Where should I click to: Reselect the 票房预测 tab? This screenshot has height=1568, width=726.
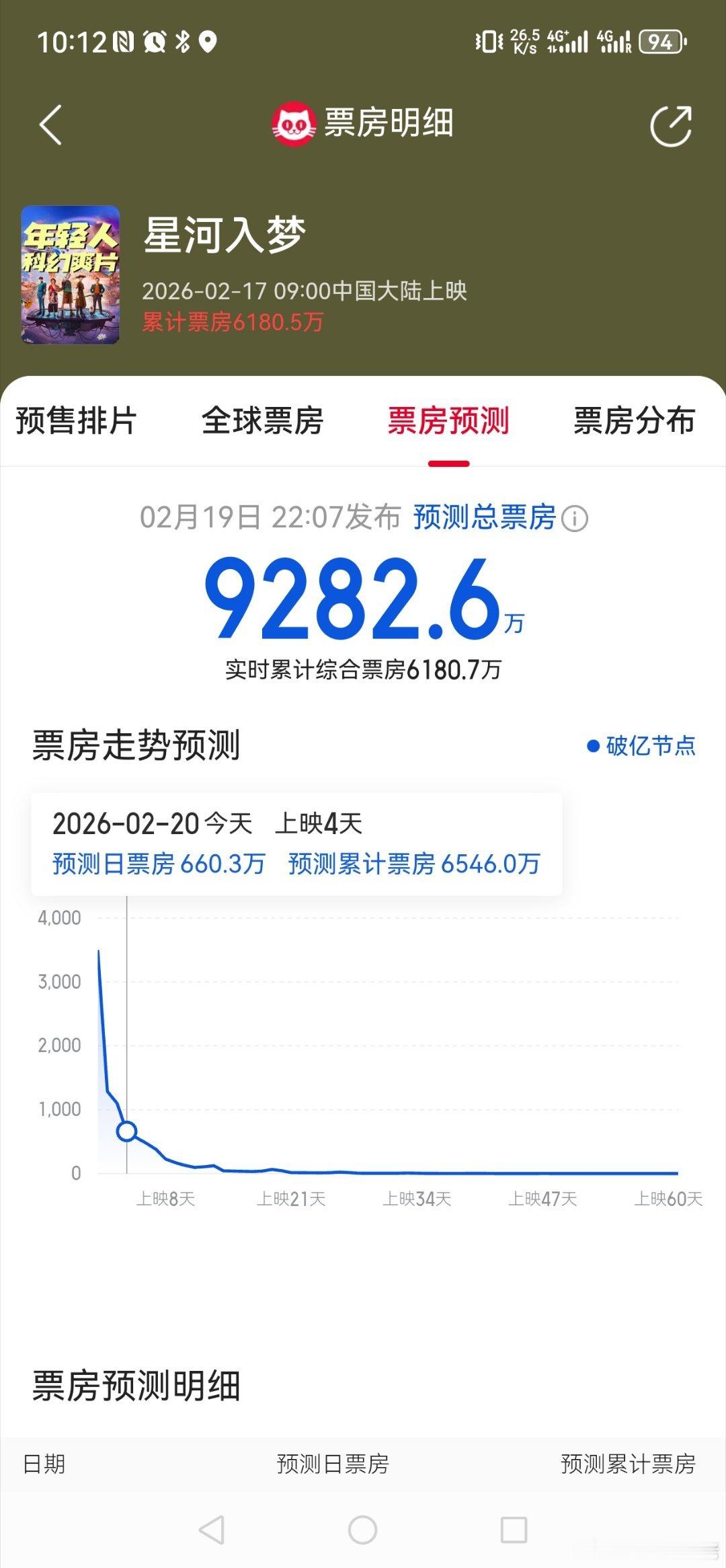coord(449,422)
